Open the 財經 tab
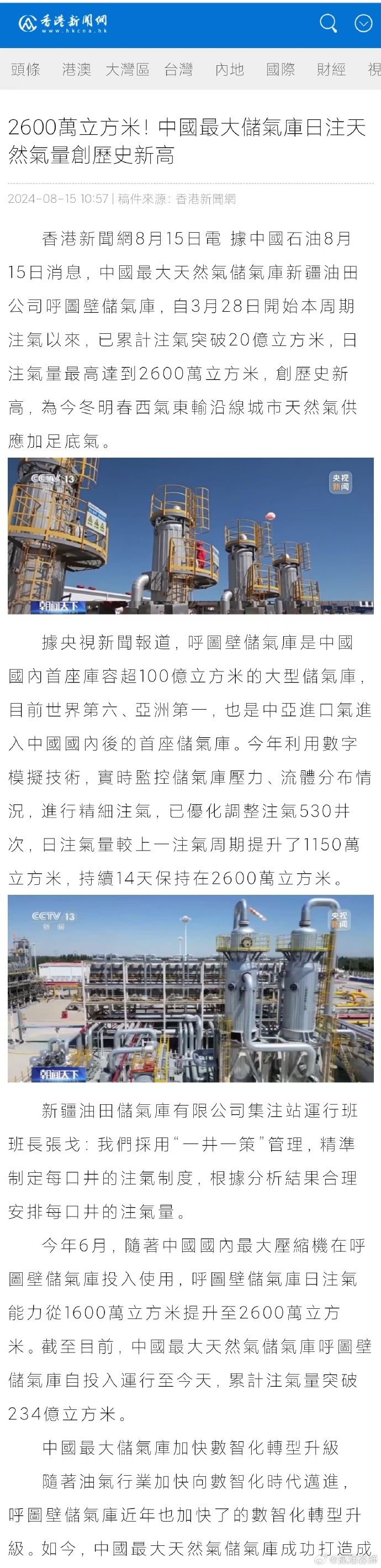 [x=332, y=70]
